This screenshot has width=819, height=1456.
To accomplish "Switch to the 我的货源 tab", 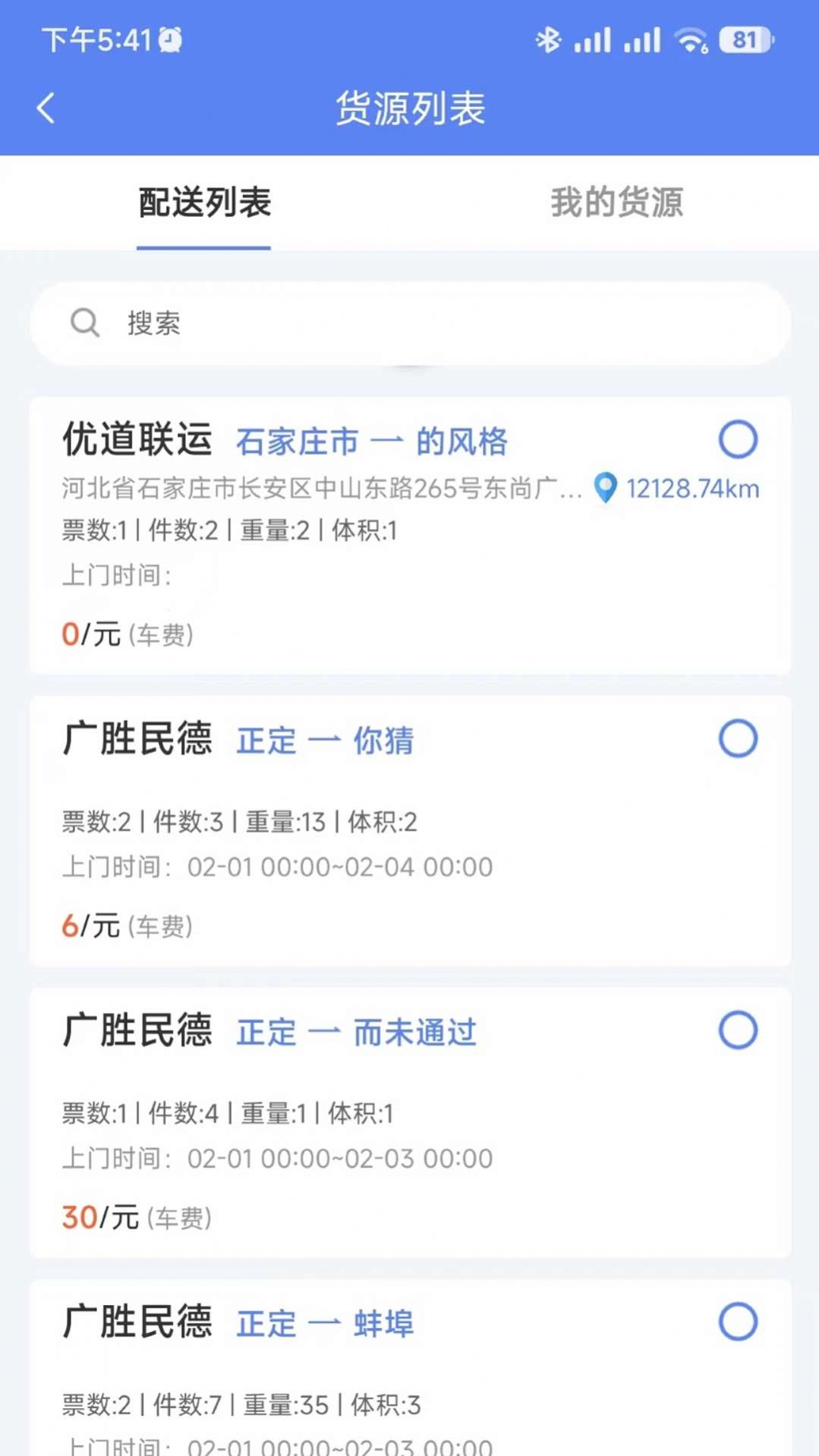I will (616, 203).
